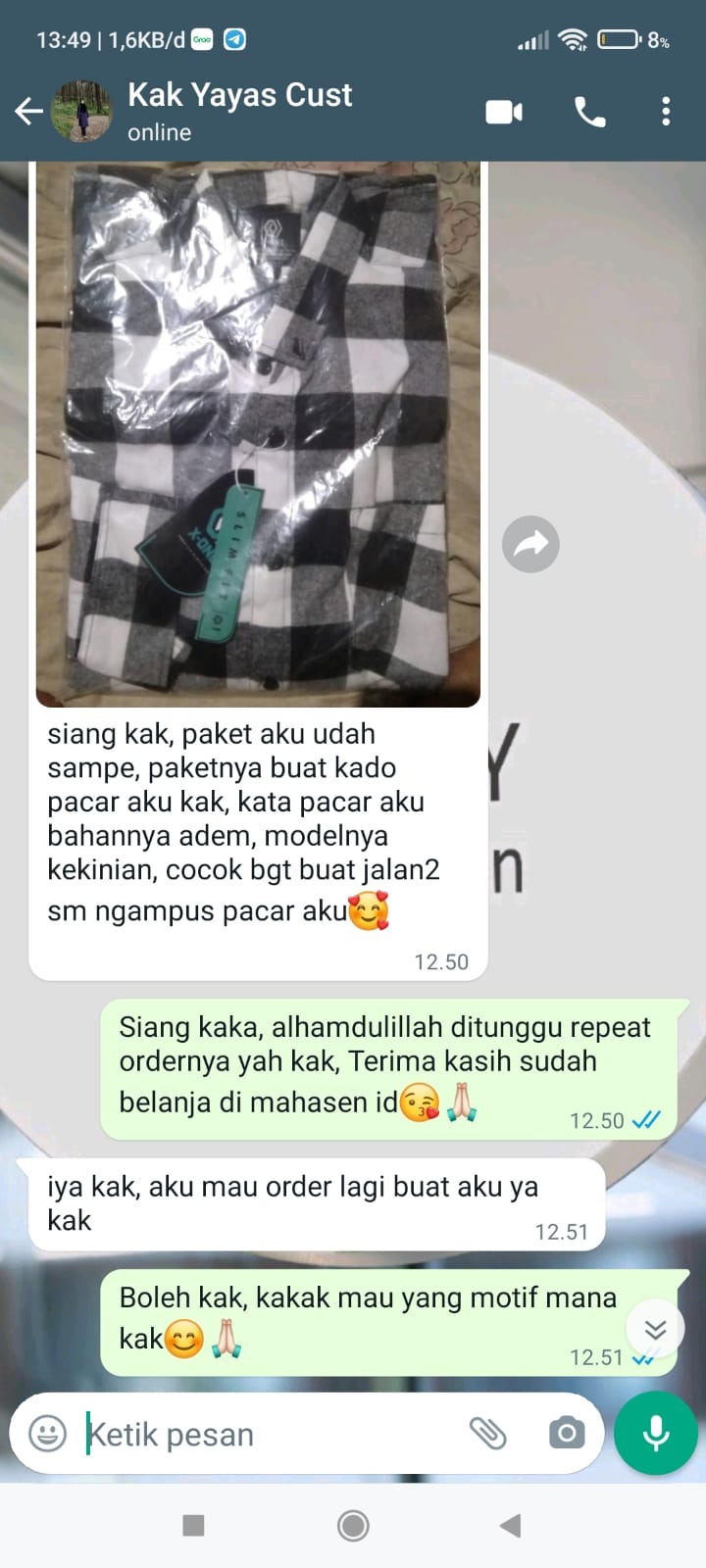Tap the system back triangle
The width and height of the screenshot is (706, 1568).
(510, 1525)
